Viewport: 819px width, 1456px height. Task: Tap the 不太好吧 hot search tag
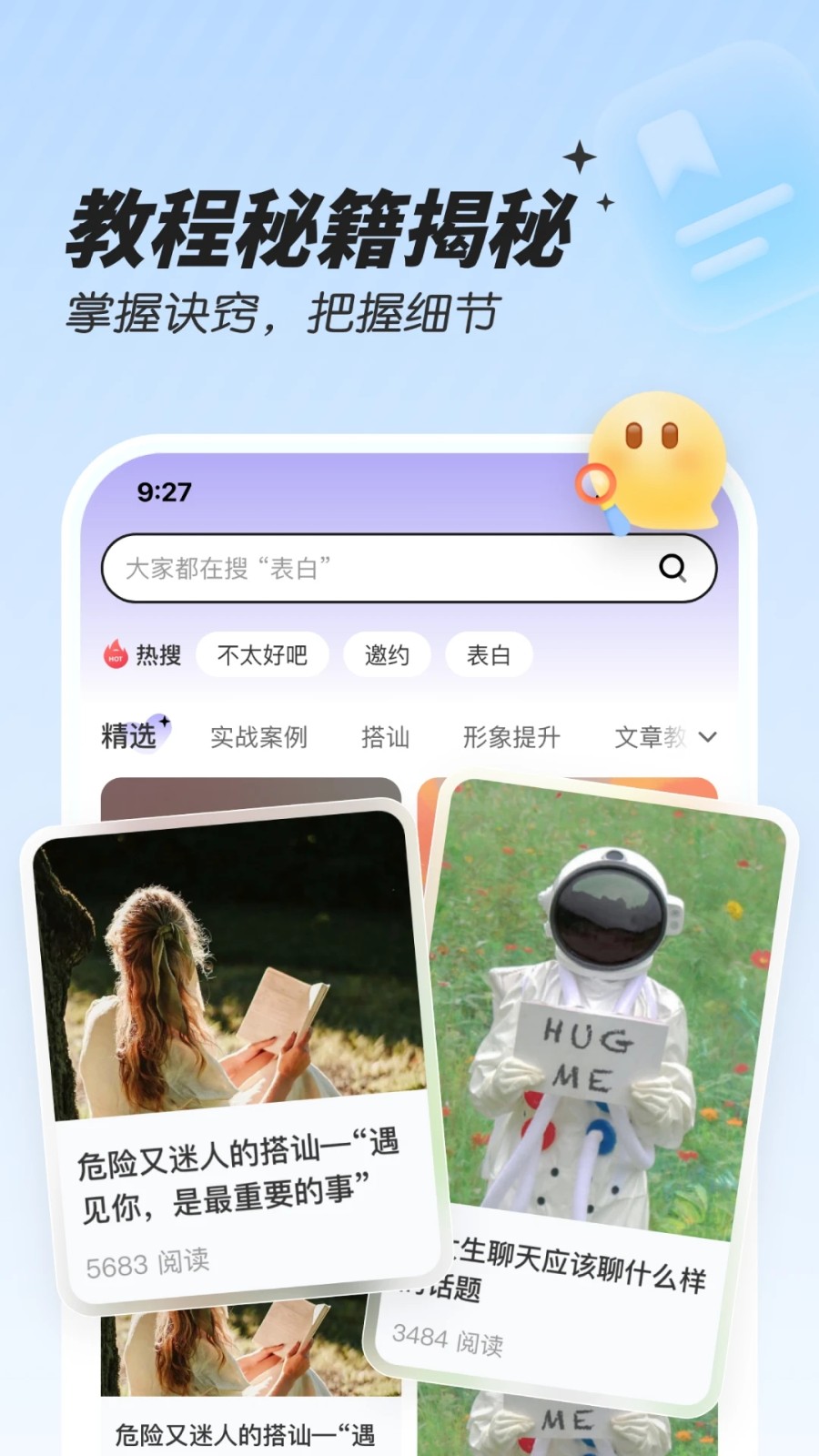(x=262, y=654)
